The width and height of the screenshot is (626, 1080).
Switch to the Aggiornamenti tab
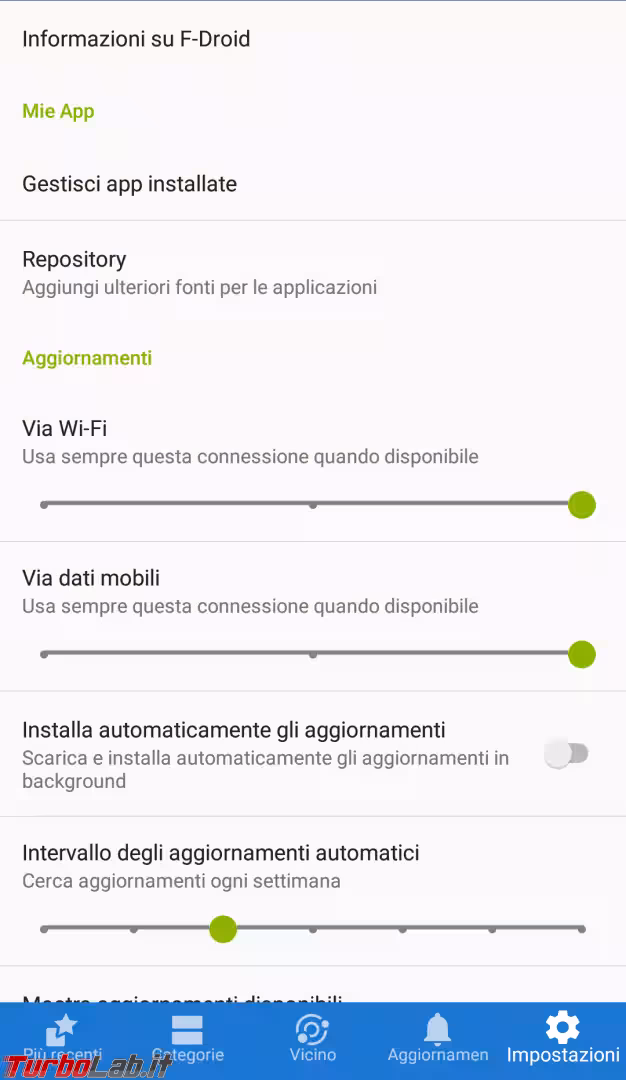438,1038
